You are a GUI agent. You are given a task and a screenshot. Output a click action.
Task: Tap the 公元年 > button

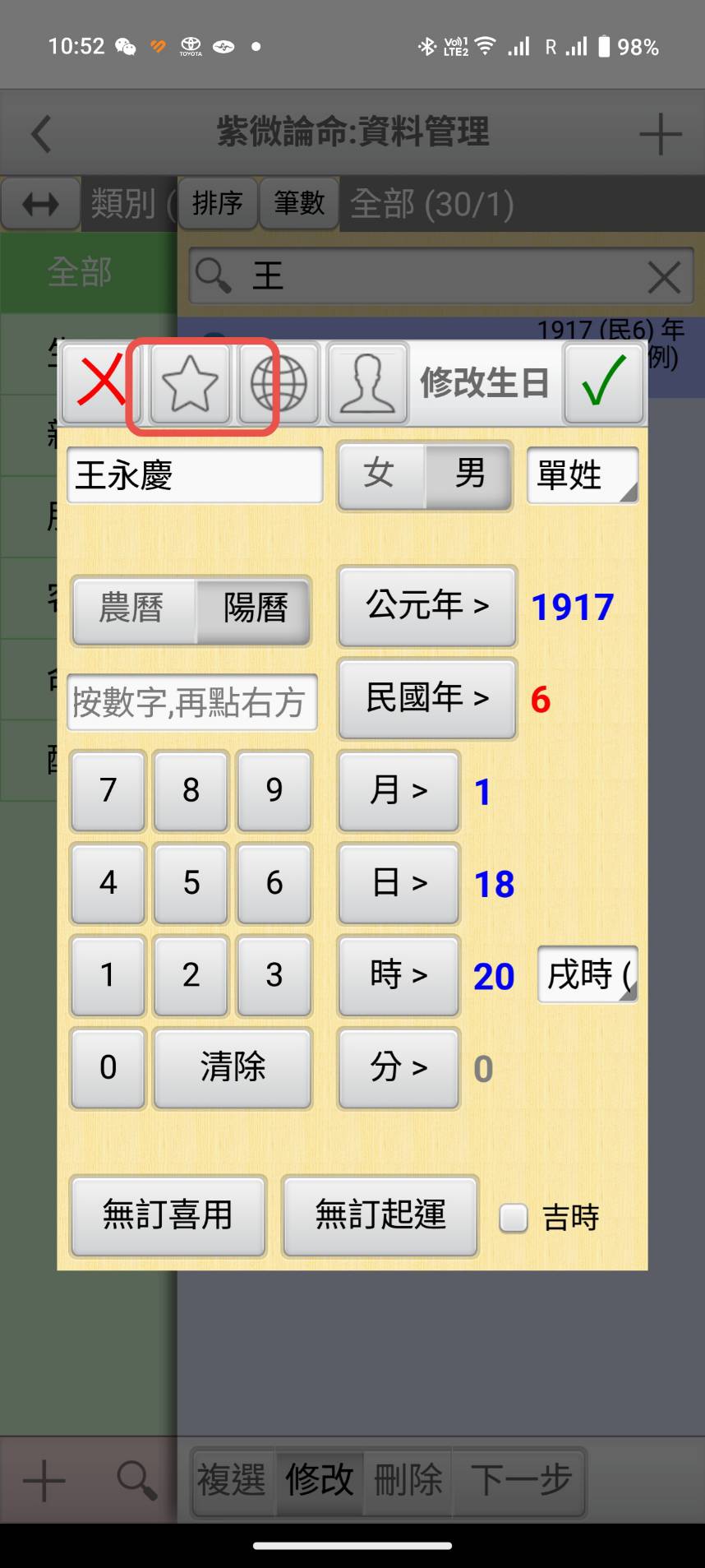tap(426, 606)
